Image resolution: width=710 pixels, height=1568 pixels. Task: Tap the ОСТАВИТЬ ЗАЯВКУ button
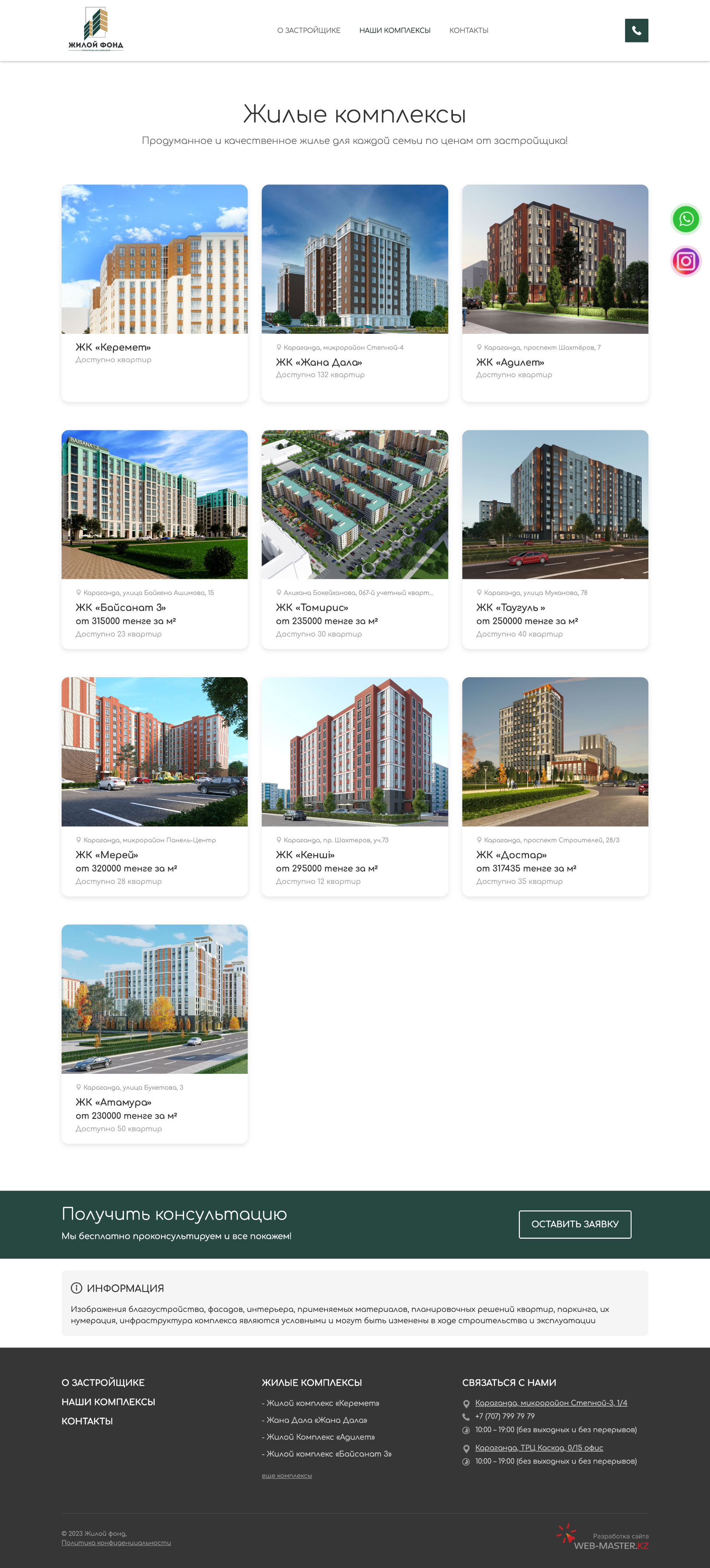pyautogui.click(x=574, y=1223)
